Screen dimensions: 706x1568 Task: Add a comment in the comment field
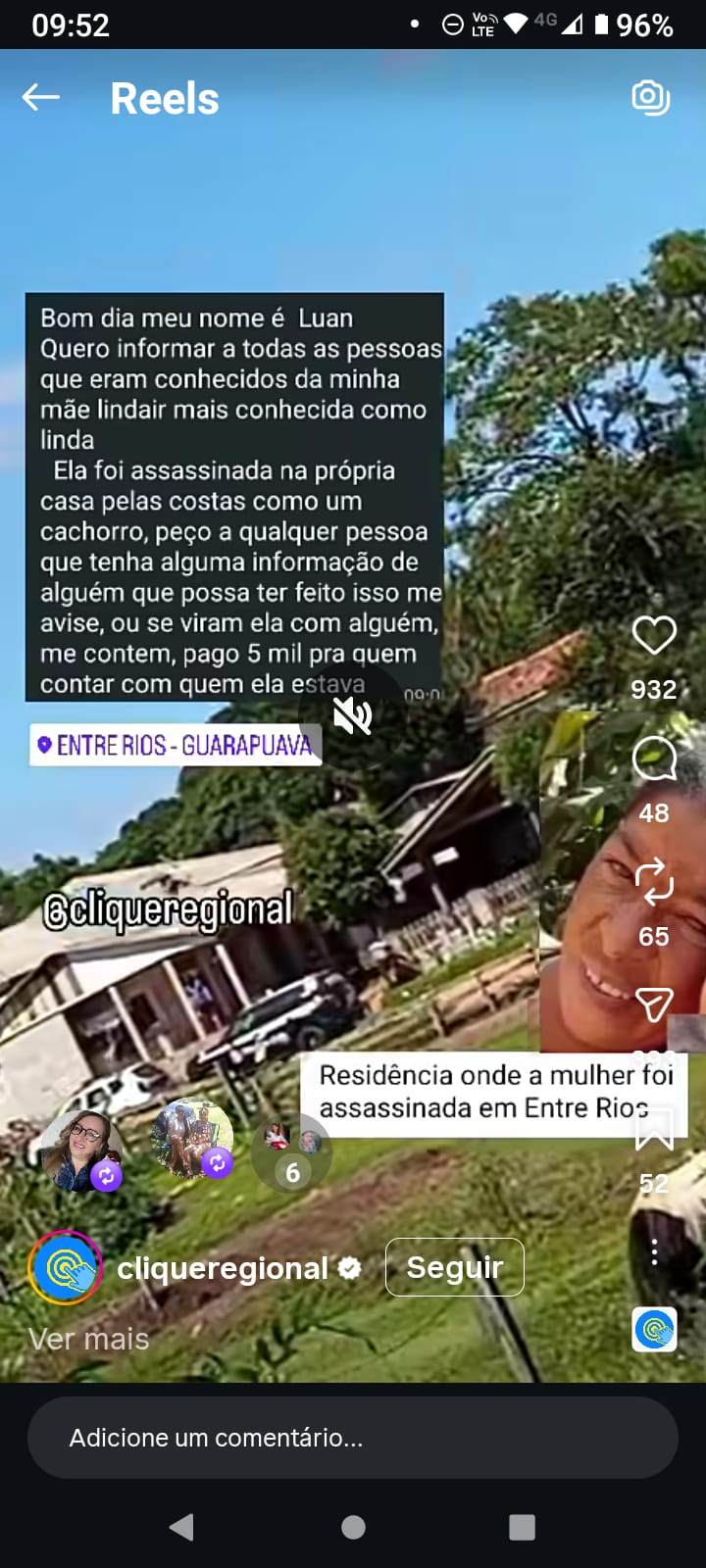353,1438
